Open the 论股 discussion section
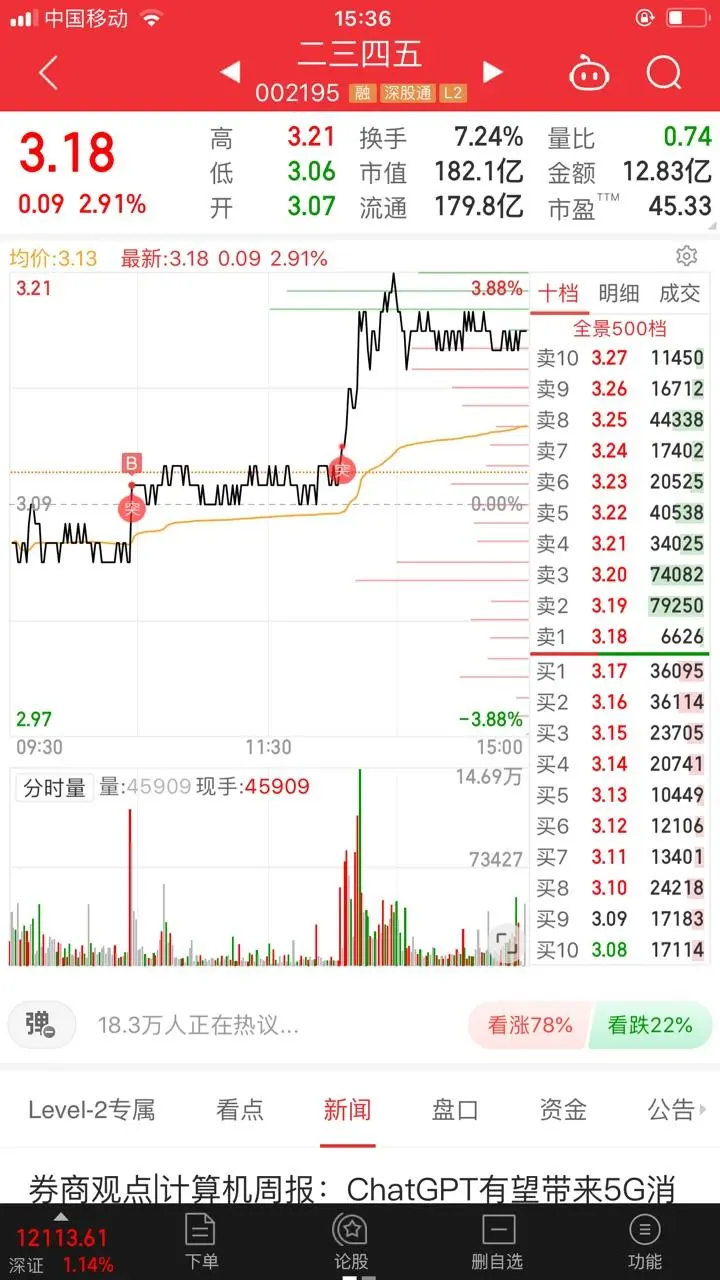The width and height of the screenshot is (720, 1280). point(350,1241)
